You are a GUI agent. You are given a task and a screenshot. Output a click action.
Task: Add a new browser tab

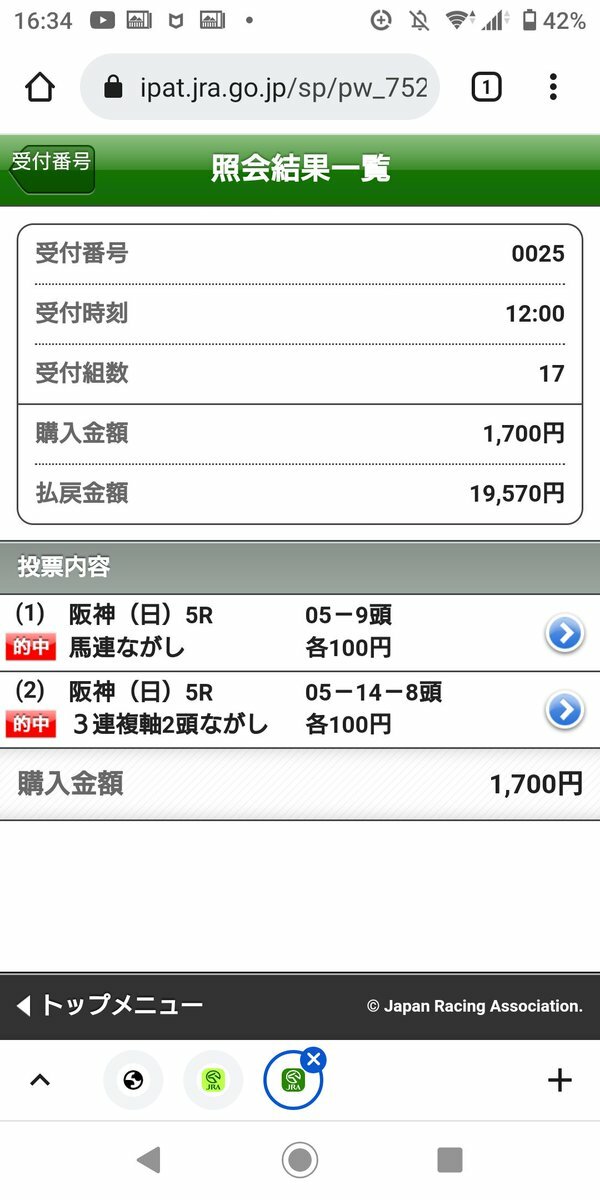coord(560,1080)
